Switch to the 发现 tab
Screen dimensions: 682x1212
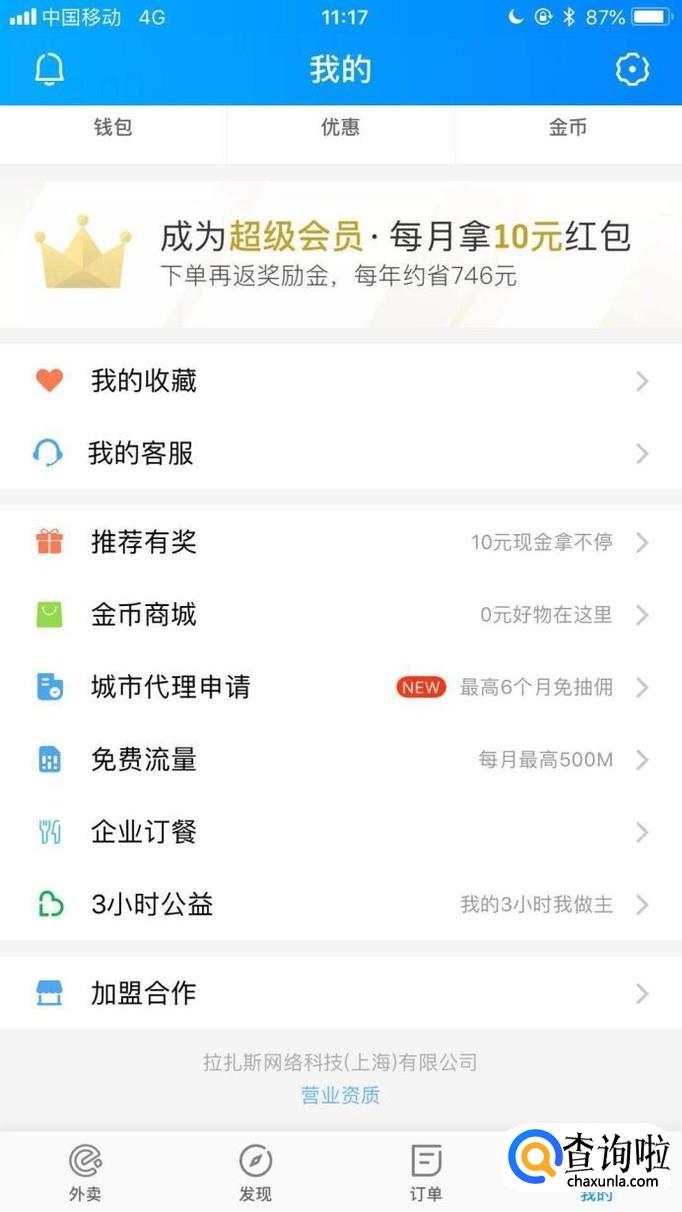[x=255, y=1172]
